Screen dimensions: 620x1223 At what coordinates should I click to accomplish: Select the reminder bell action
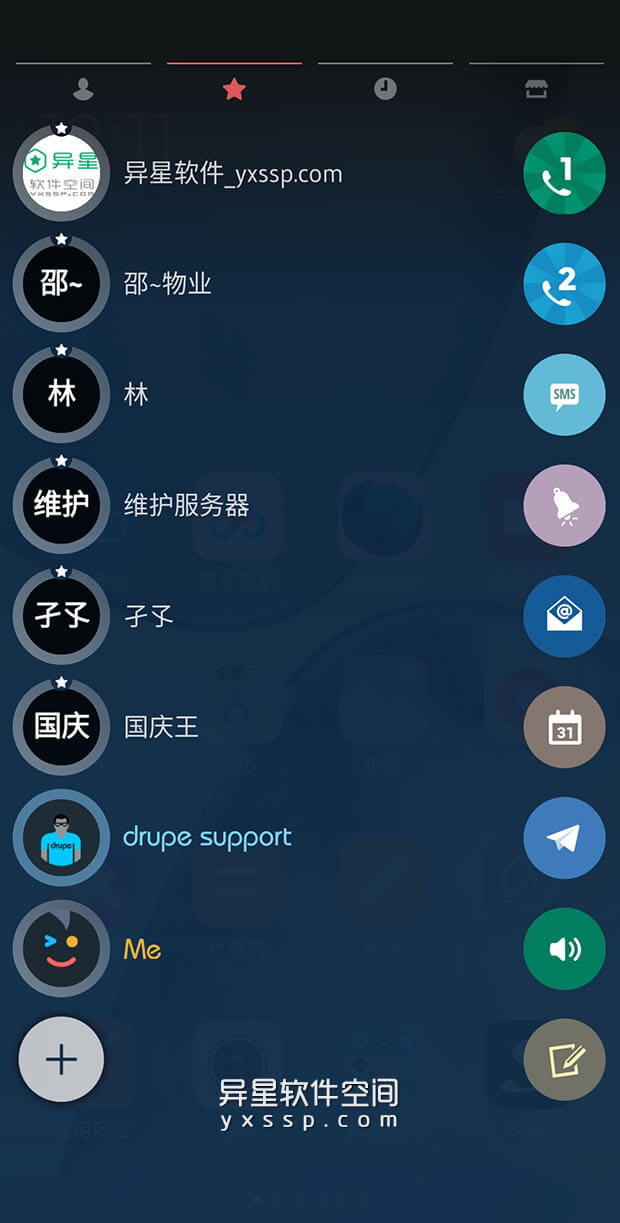[x=564, y=505]
